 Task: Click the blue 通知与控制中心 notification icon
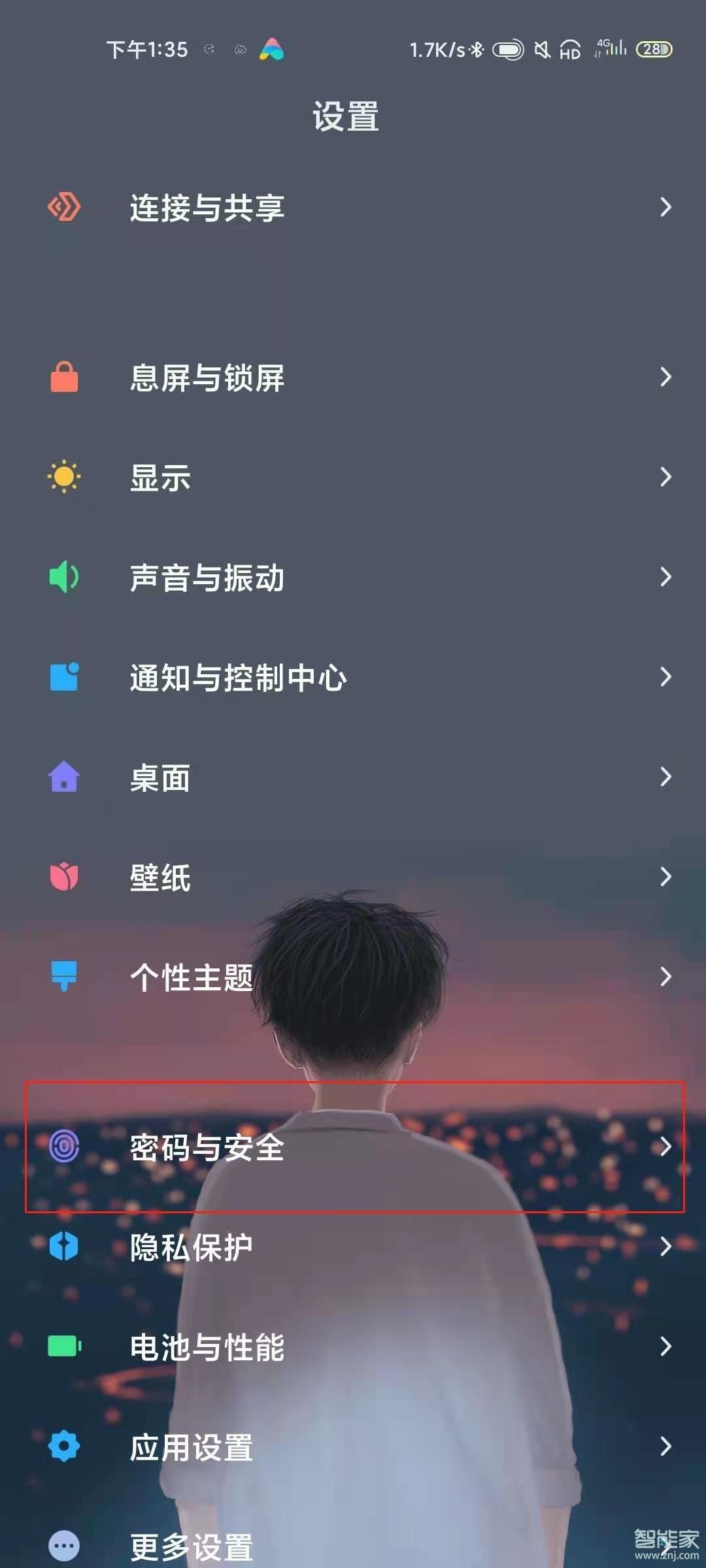tap(63, 678)
